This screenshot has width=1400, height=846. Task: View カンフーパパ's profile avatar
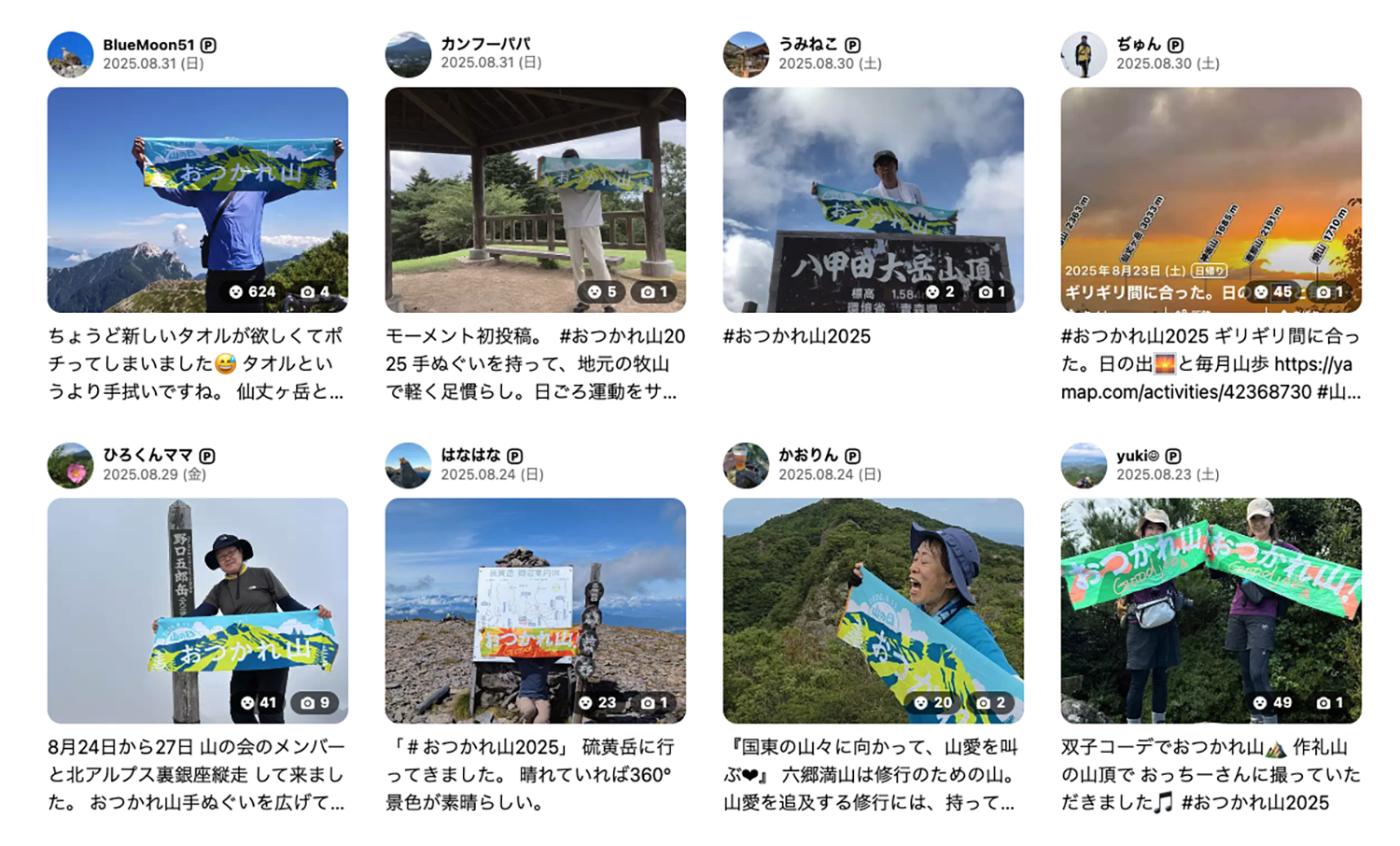coord(408,54)
